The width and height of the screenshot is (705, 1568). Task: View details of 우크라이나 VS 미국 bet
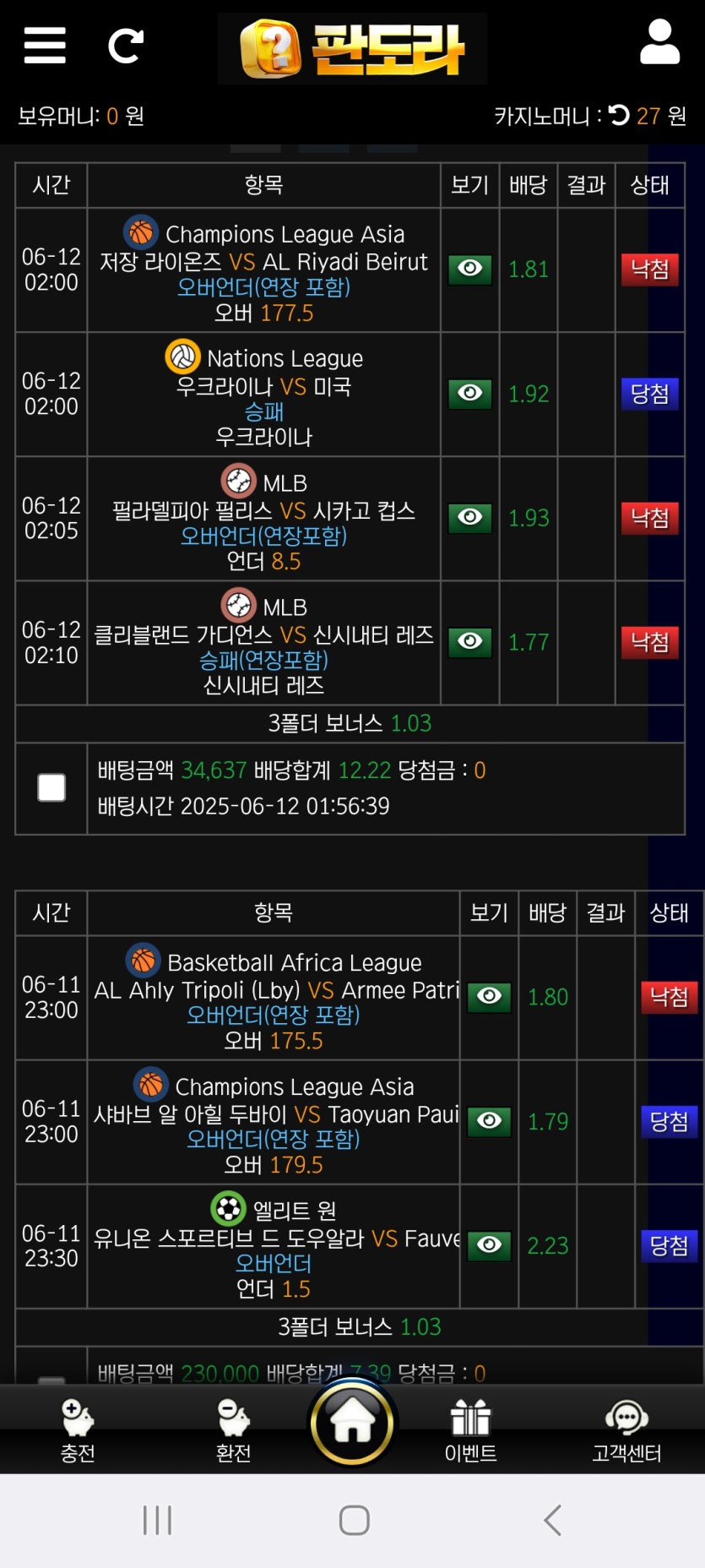(470, 394)
